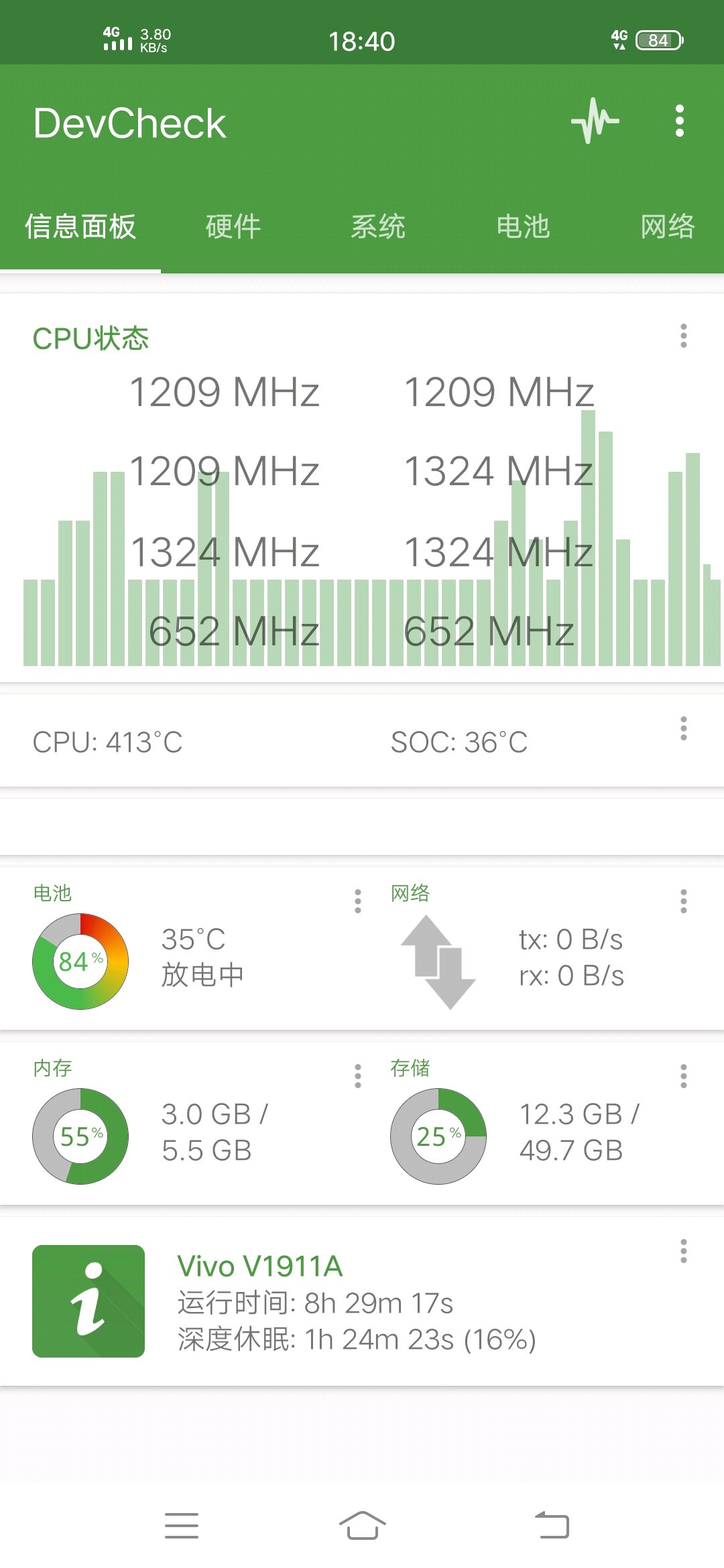Tap the system back button
This screenshot has width=724, height=1568.
(552, 1526)
